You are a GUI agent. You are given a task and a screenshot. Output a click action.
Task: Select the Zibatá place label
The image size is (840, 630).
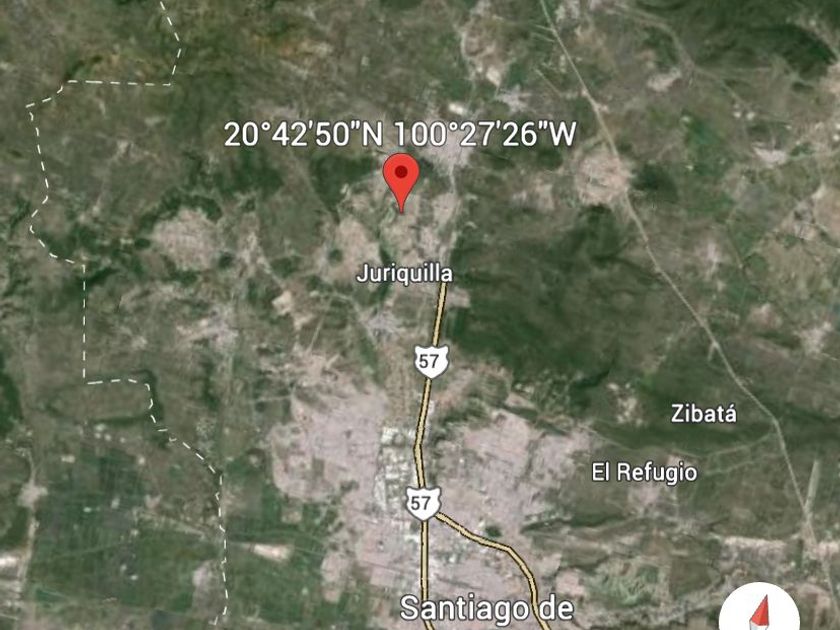click(704, 413)
